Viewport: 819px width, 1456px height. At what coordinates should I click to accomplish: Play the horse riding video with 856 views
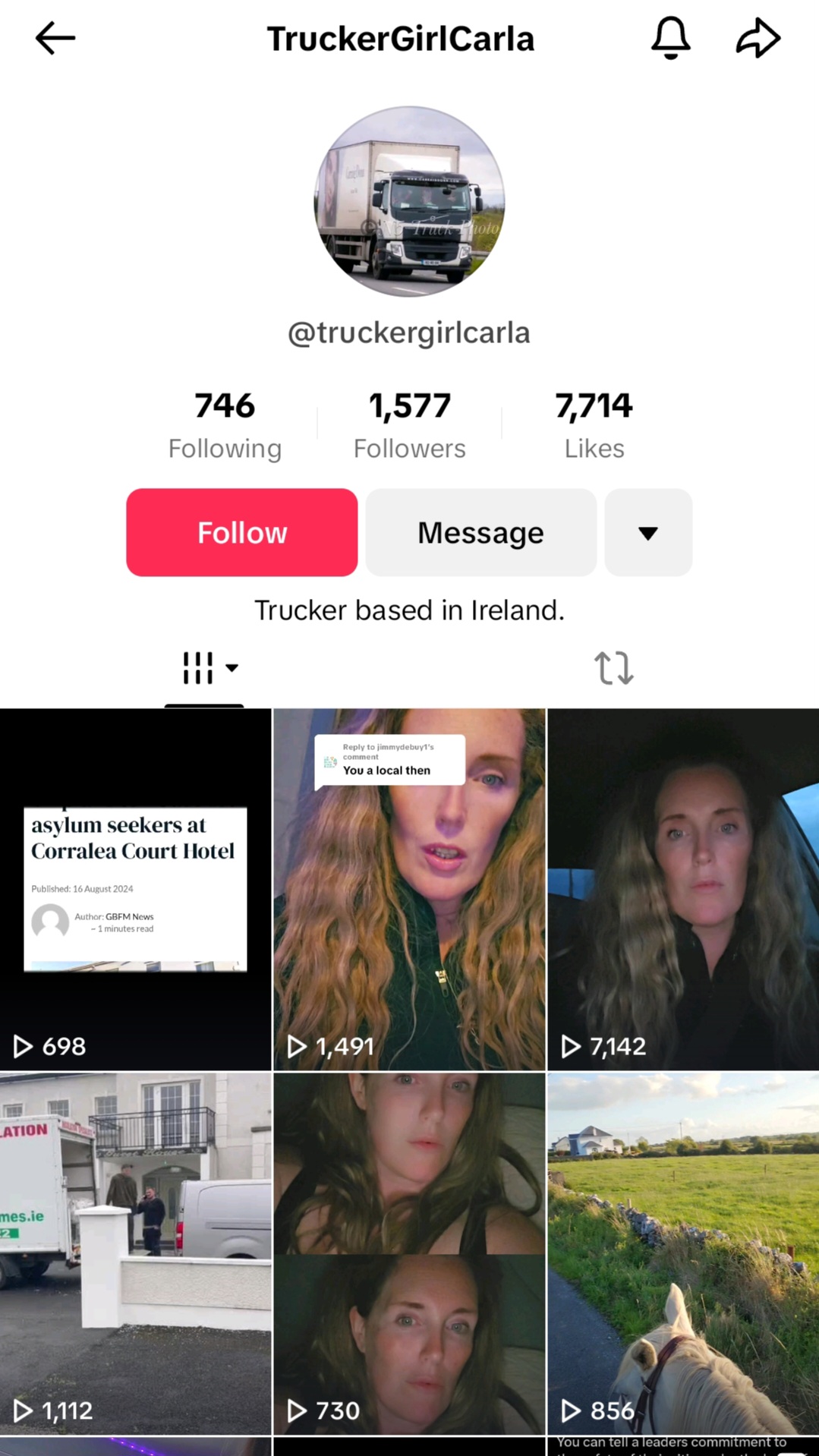tap(683, 1253)
